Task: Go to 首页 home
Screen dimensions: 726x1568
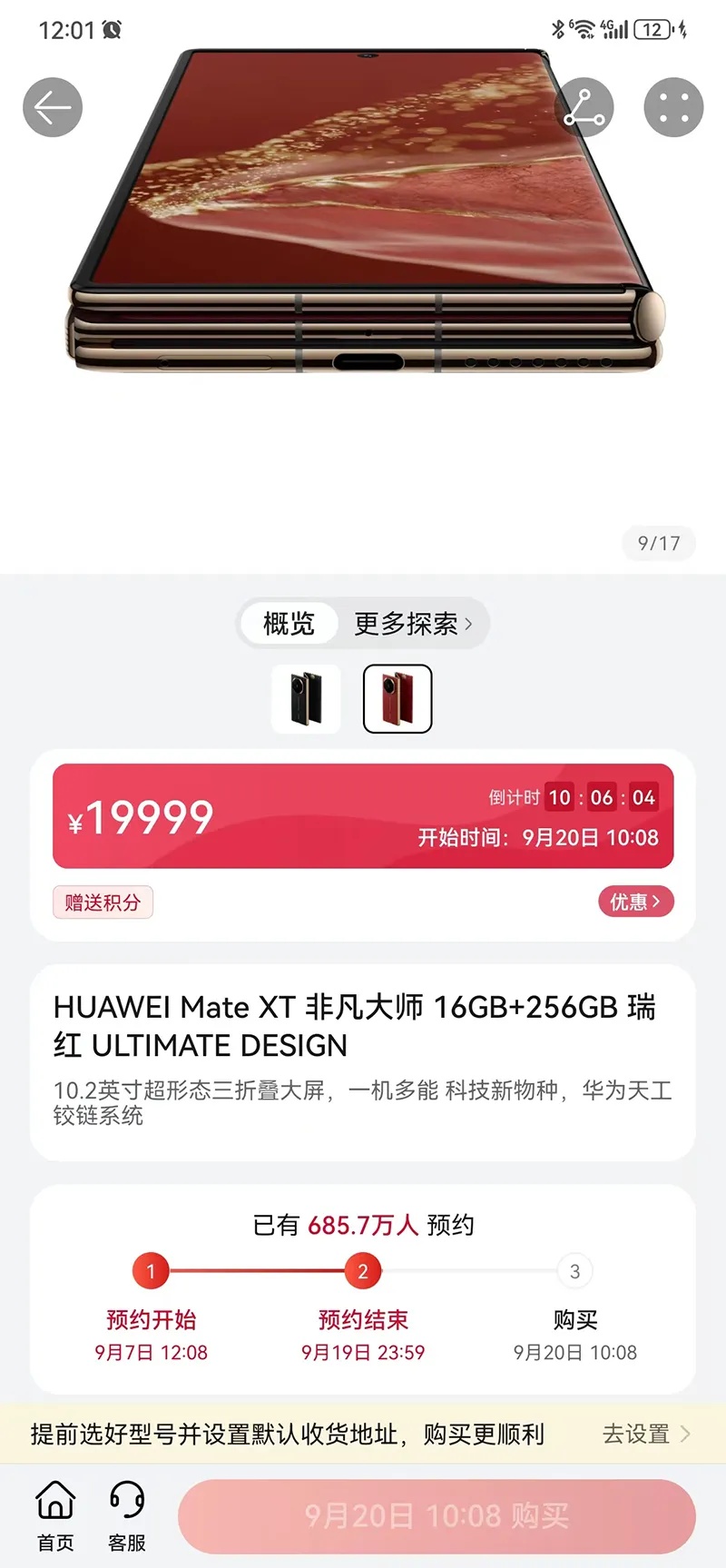Action: pos(55,1514)
